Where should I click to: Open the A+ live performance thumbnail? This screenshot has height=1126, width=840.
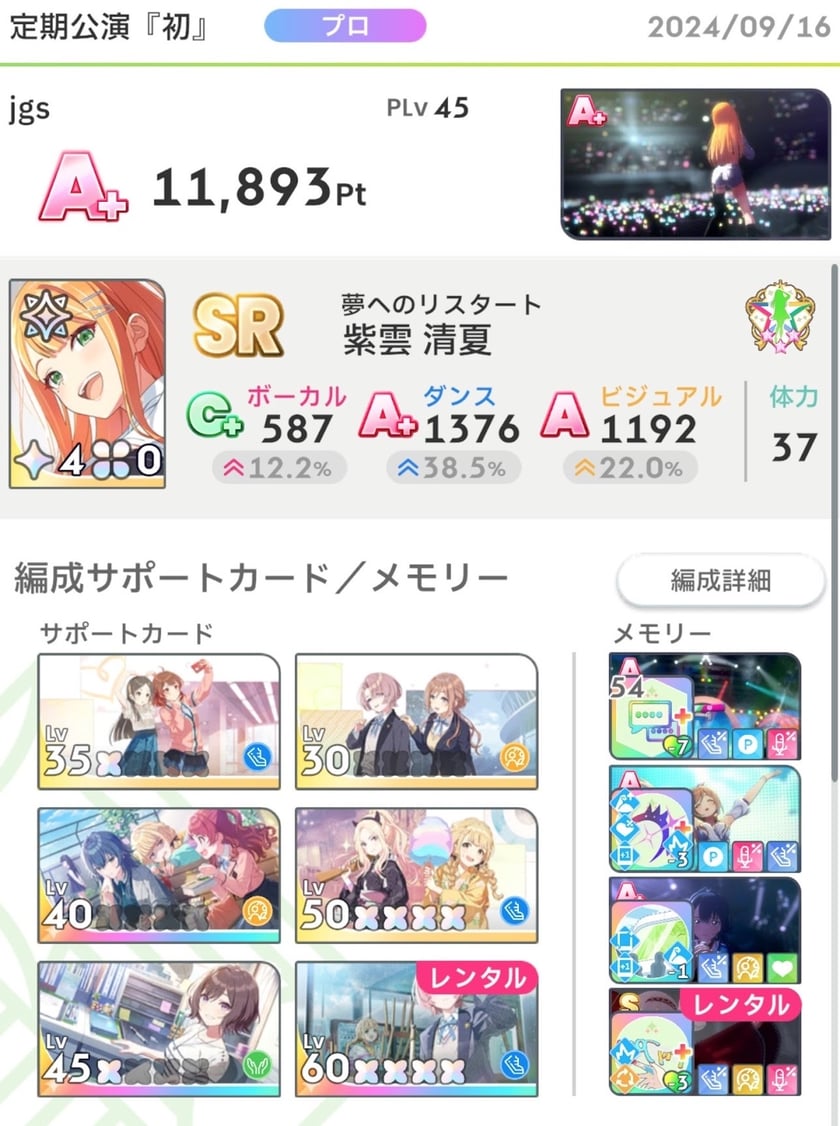(x=695, y=164)
